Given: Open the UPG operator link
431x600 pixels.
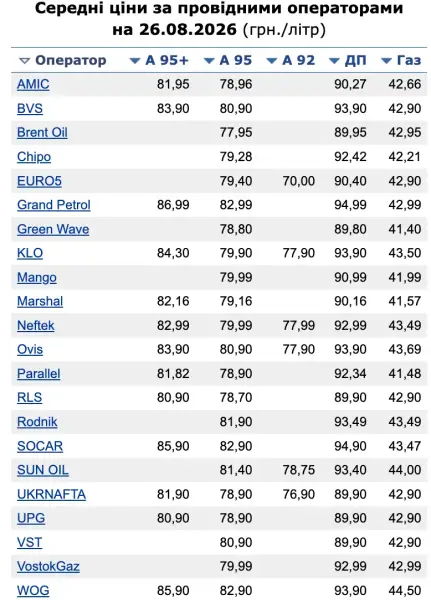Looking at the screenshot, I should pos(31,518).
